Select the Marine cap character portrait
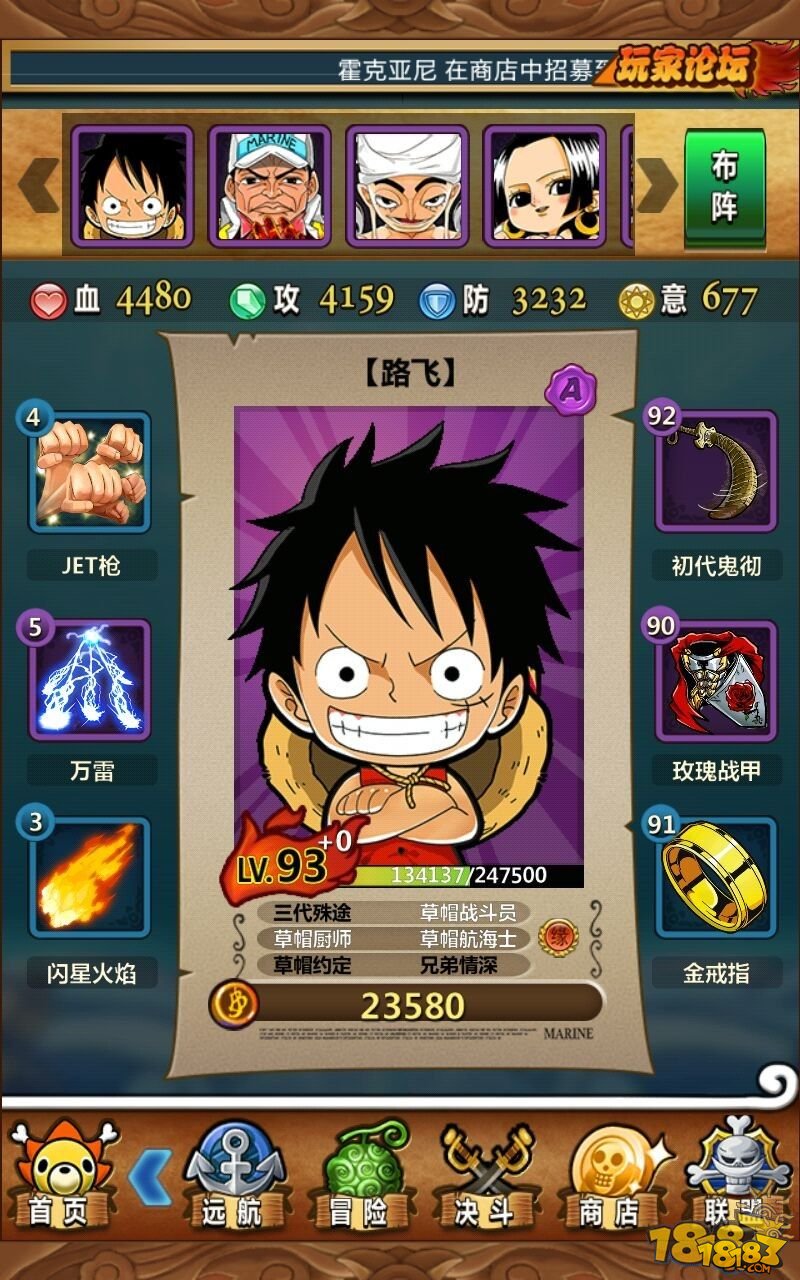800x1280 pixels. [269, 186]
